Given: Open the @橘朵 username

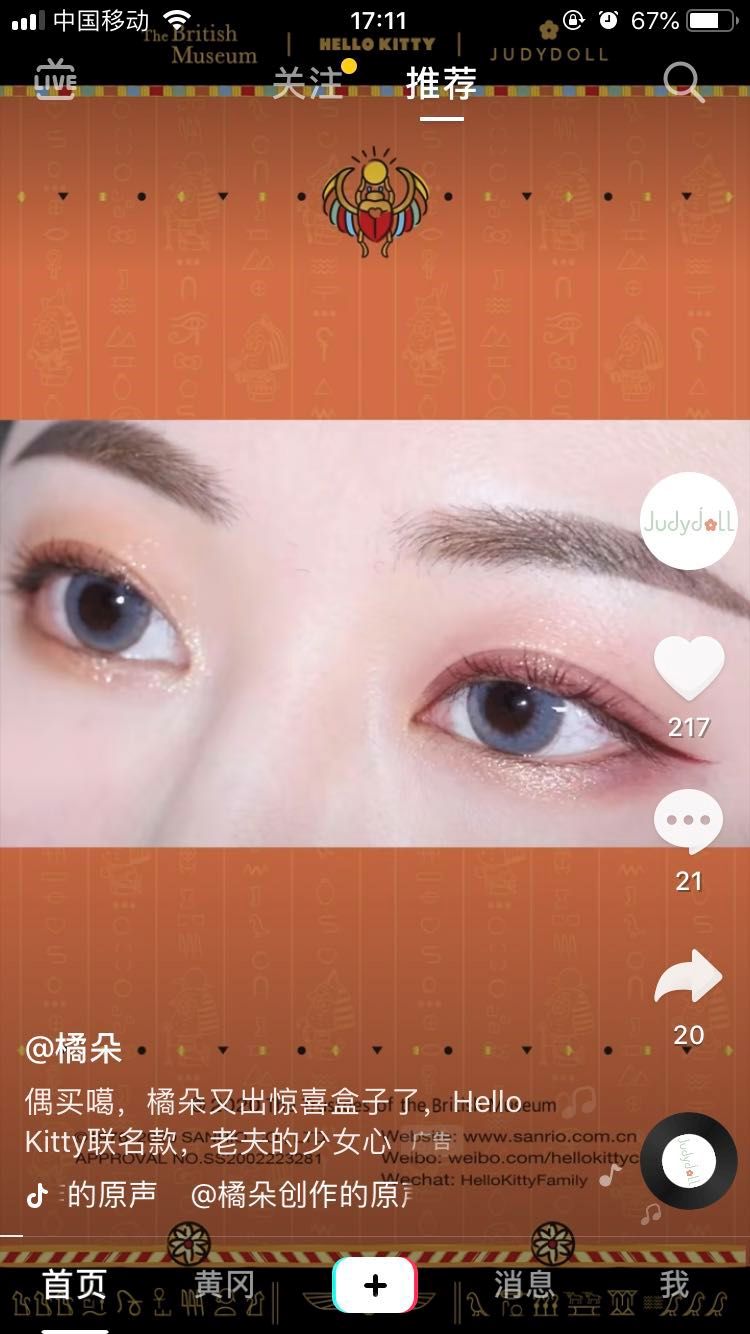Looking at the screenshot, I should [74, 1049].
